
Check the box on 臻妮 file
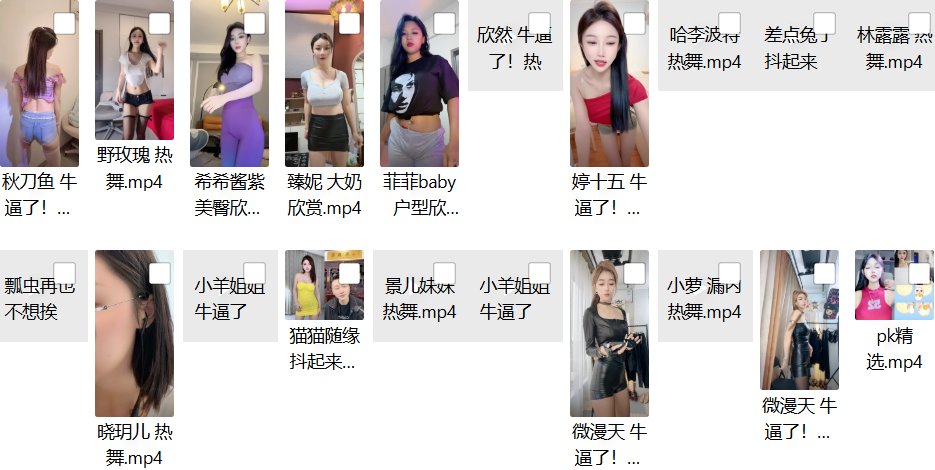point(350,24)
